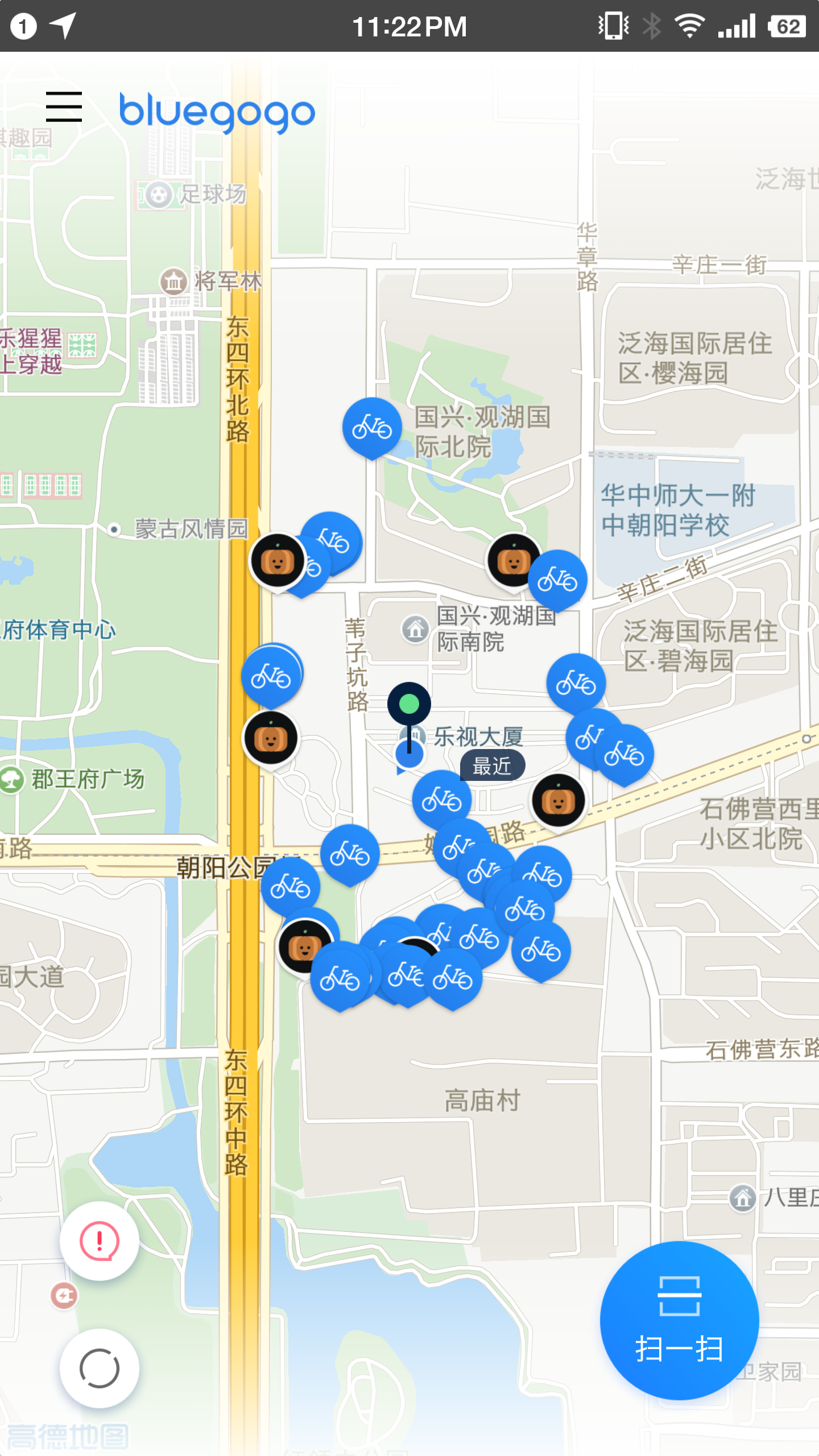
Task: Tap the 扫一扫 scan button
Action: coord(679,1319)
